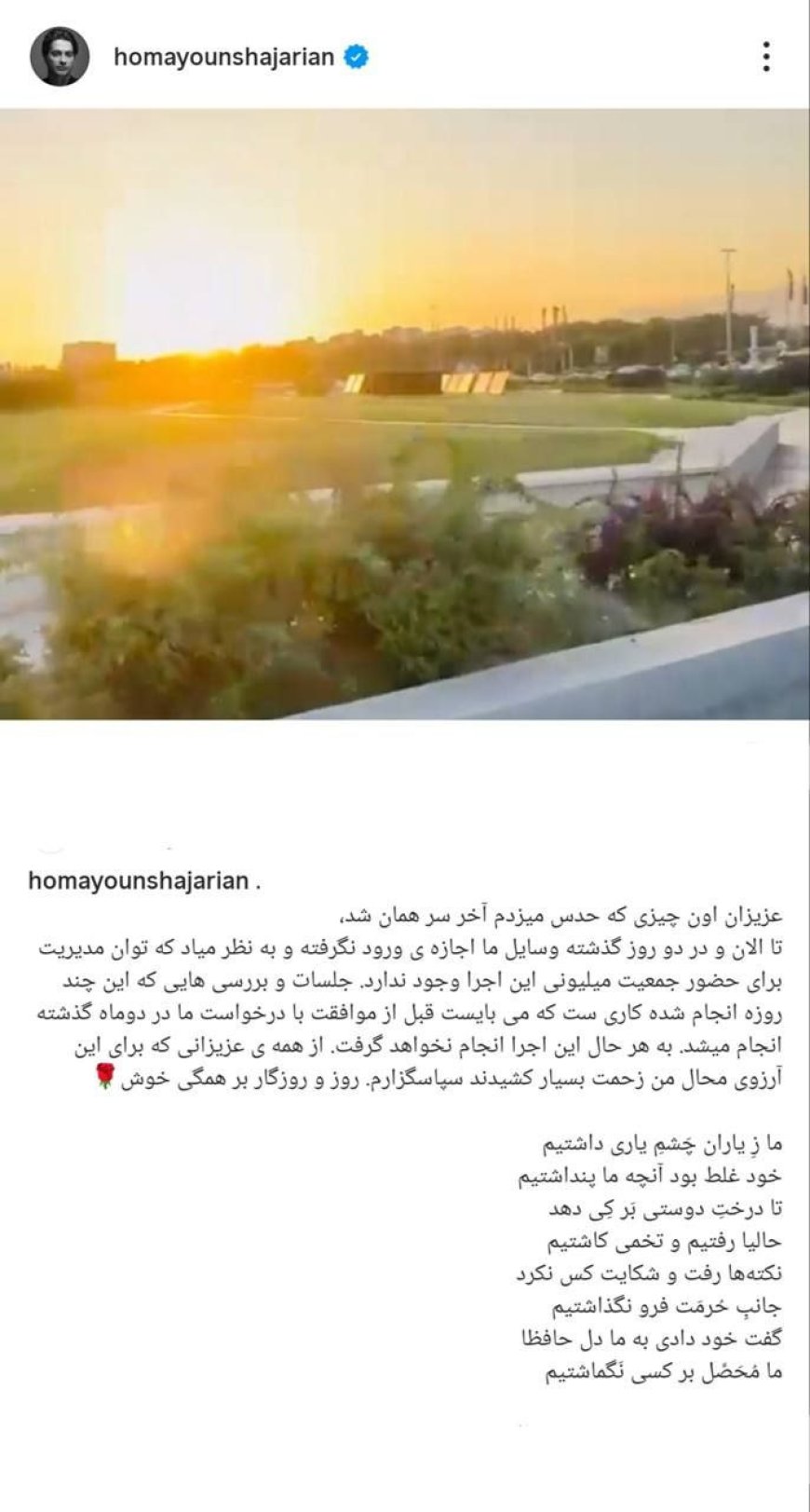Open homayounshajarian's profile picture in the header
This screenshot has height=1512, width=810.
pyautogui.click(x=60, y=57)
